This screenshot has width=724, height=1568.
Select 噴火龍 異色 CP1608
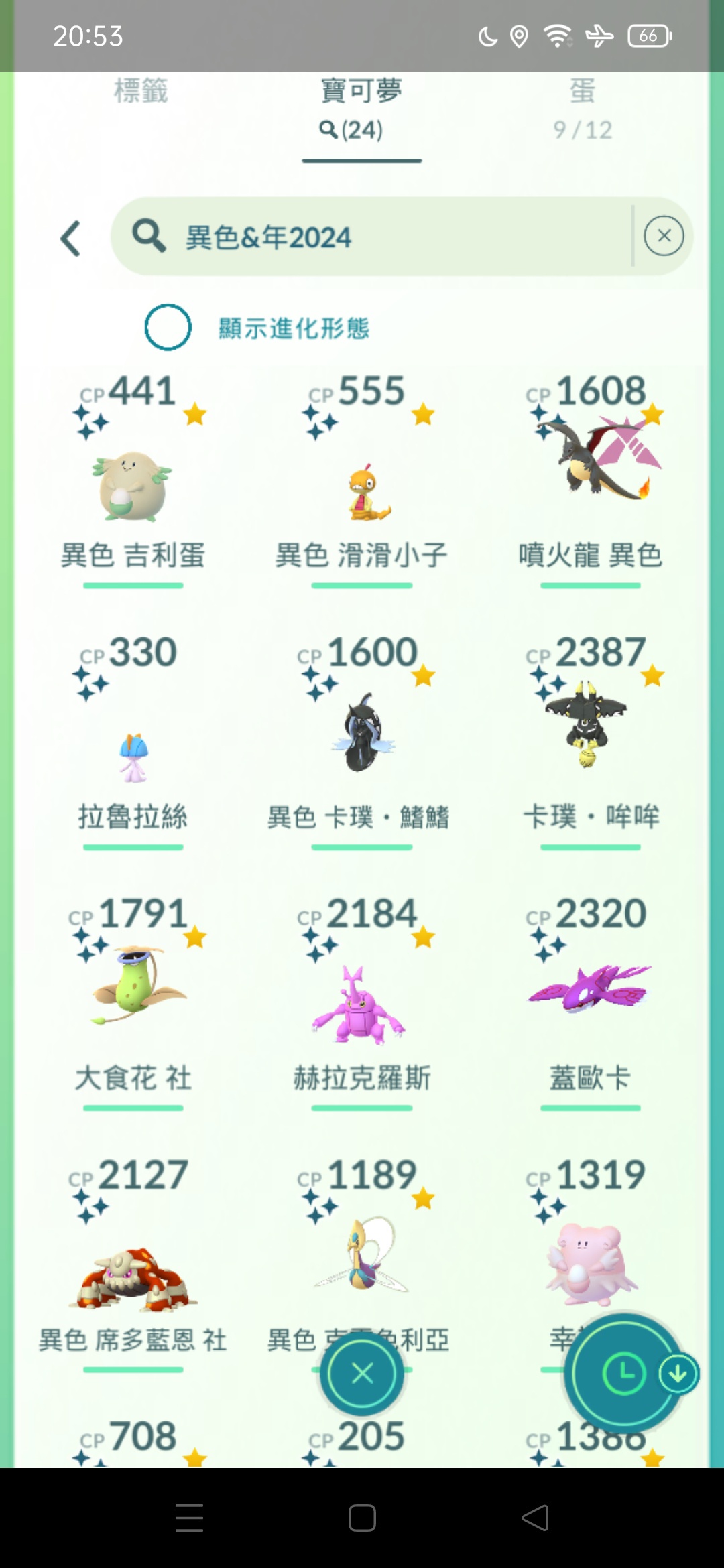click(x=591, y=469)
